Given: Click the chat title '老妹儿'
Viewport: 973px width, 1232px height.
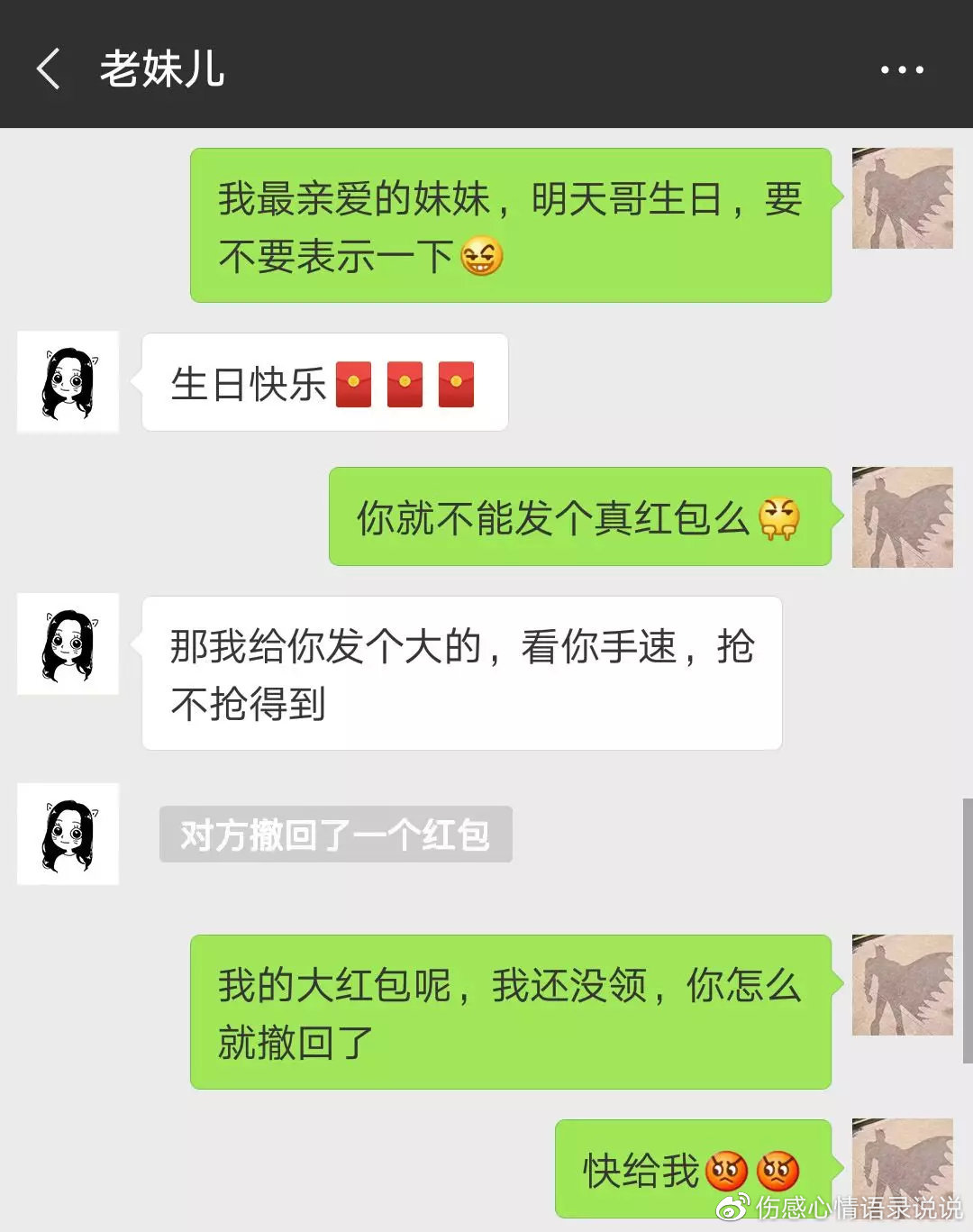Looking at the screenshot, I should point(162,69).
